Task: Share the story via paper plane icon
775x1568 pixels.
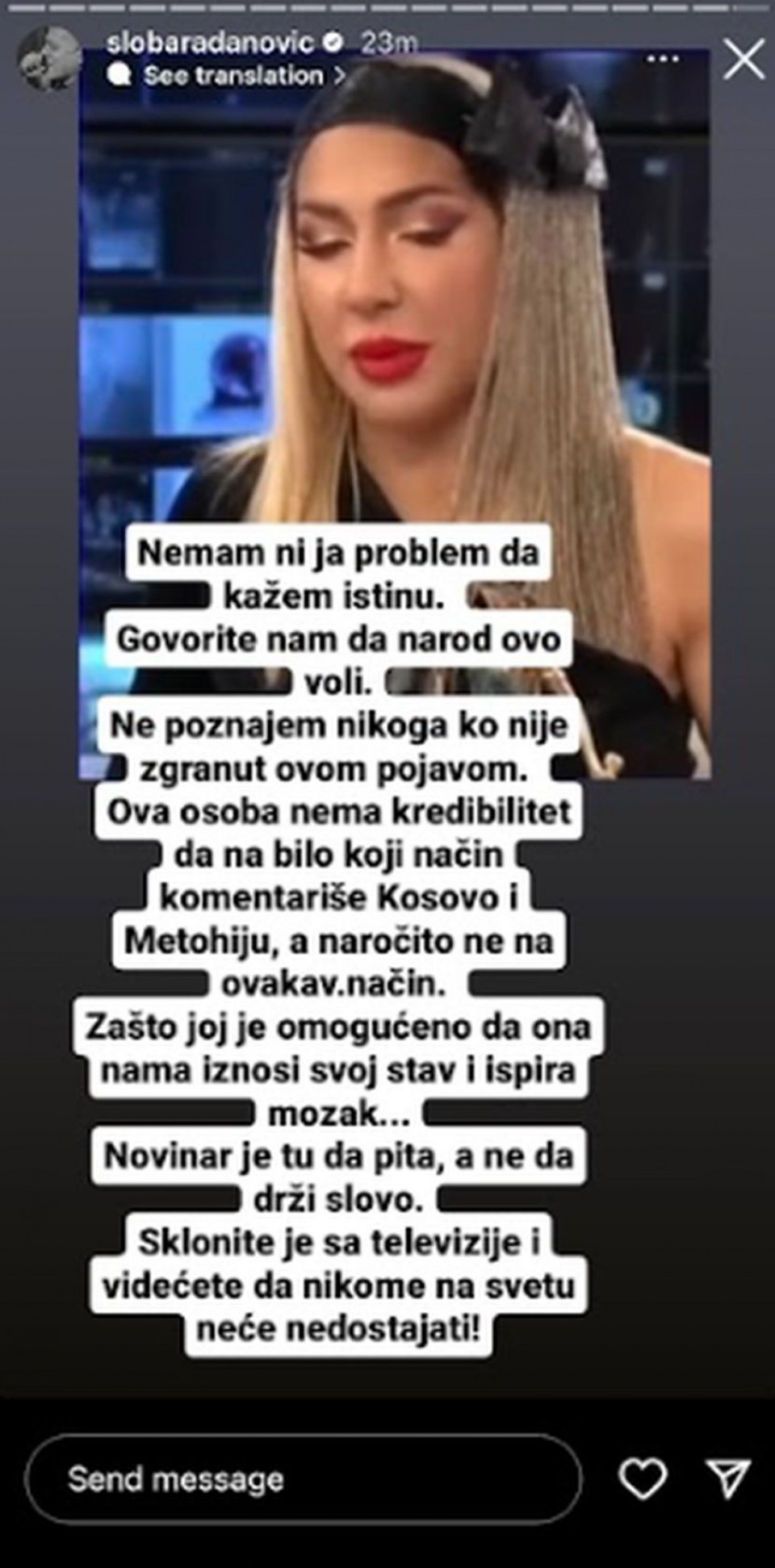Action: pyautogui.click(x=728, y=1478)
